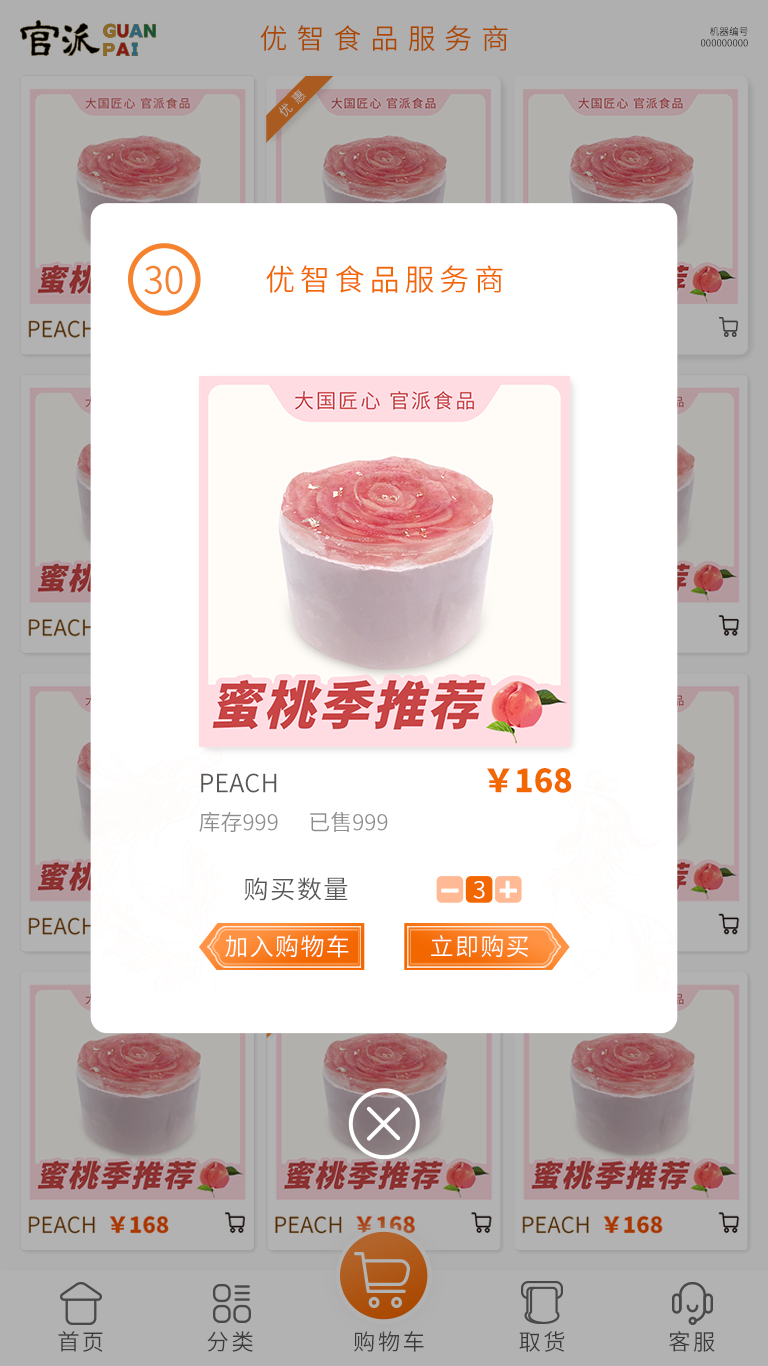Open 客服 customer service tab
Viewport: 768px width, 1366px height.
pyautogui.click(x=692, y=1316)
